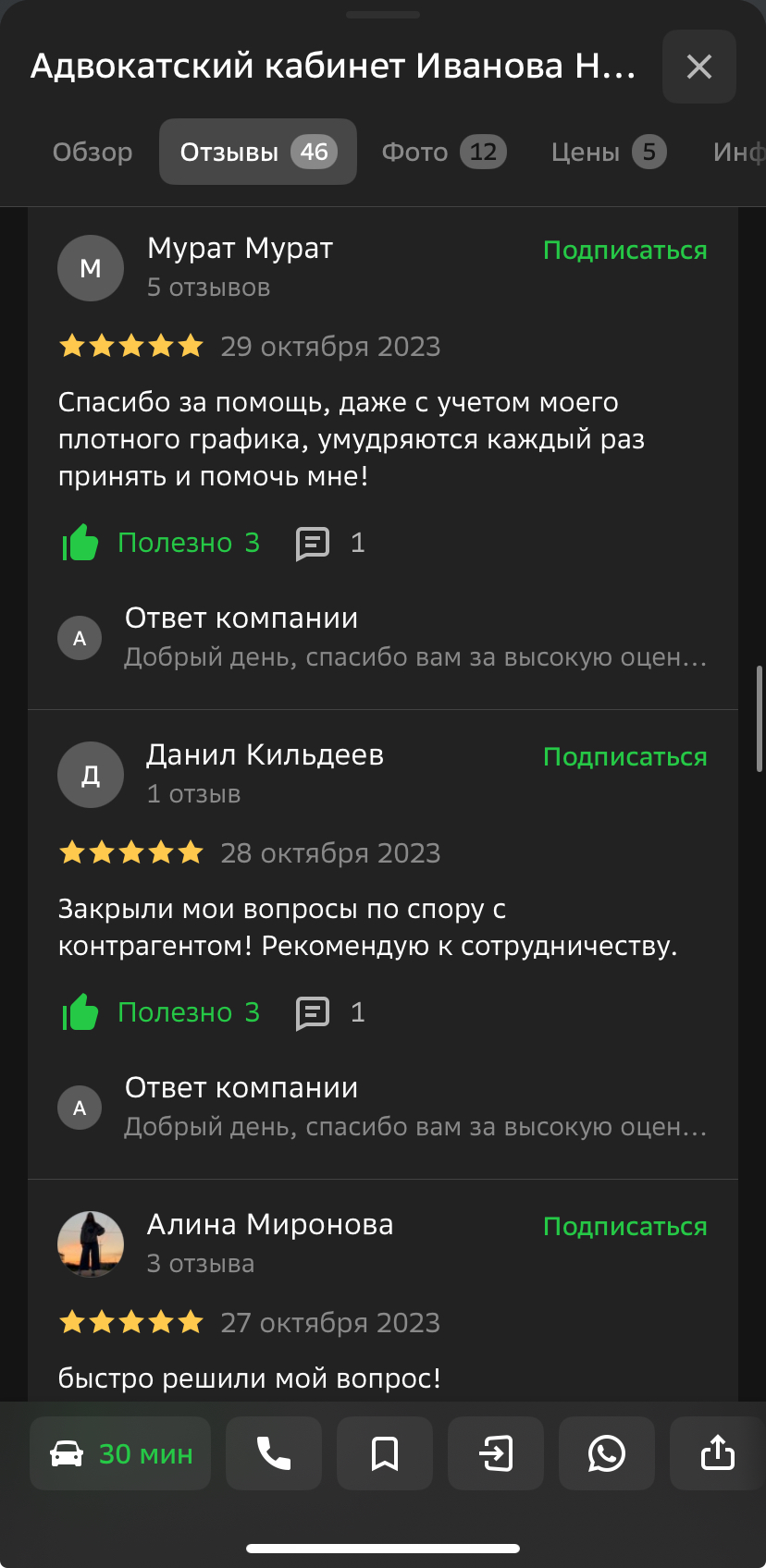The width and height of the screenshot is (766, 1568).
Task: Subscribe to Мурат Мурат
Action: pos(624,251)
